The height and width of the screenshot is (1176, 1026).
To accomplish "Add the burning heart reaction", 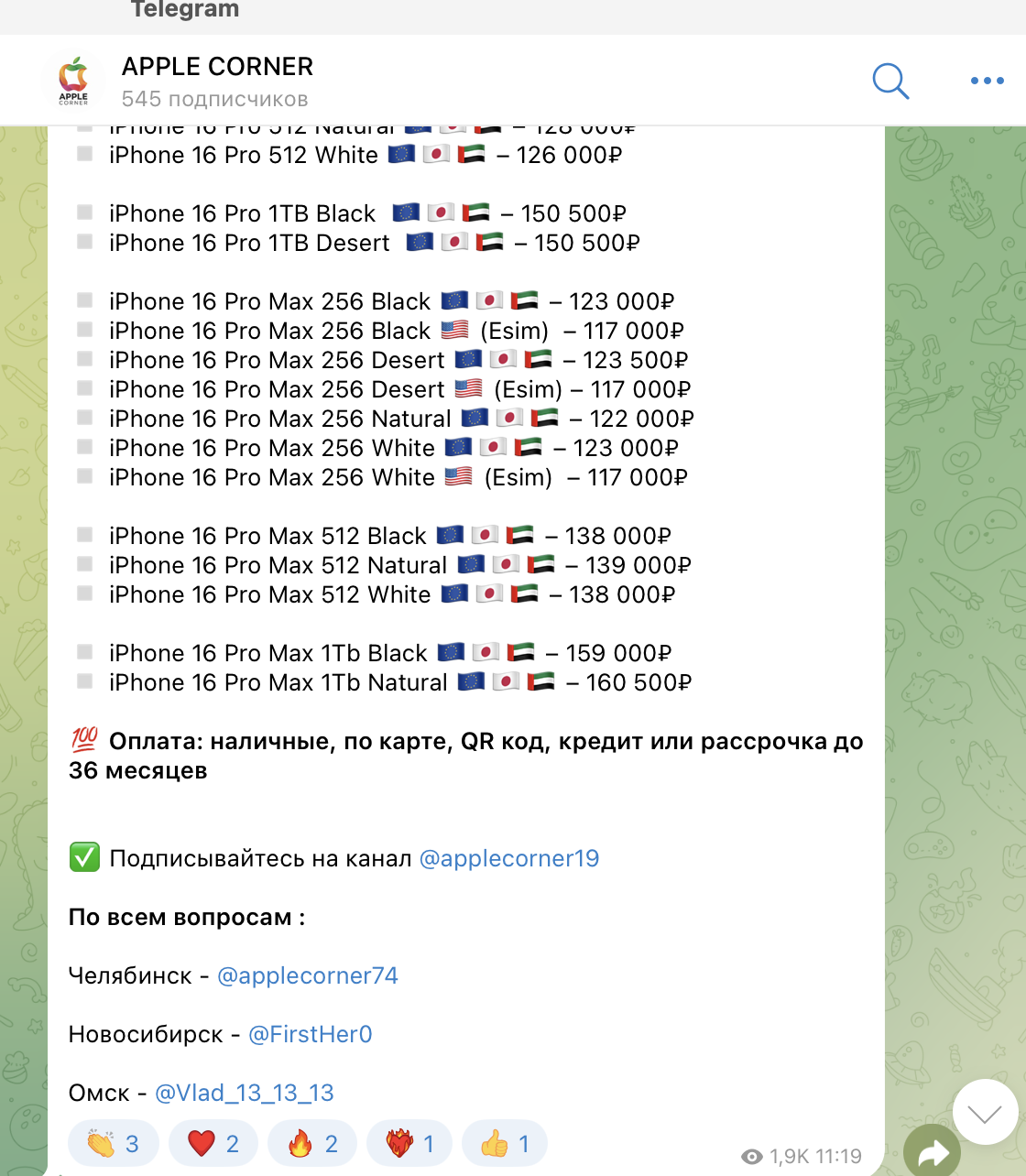I will [x=411, y=1143].
